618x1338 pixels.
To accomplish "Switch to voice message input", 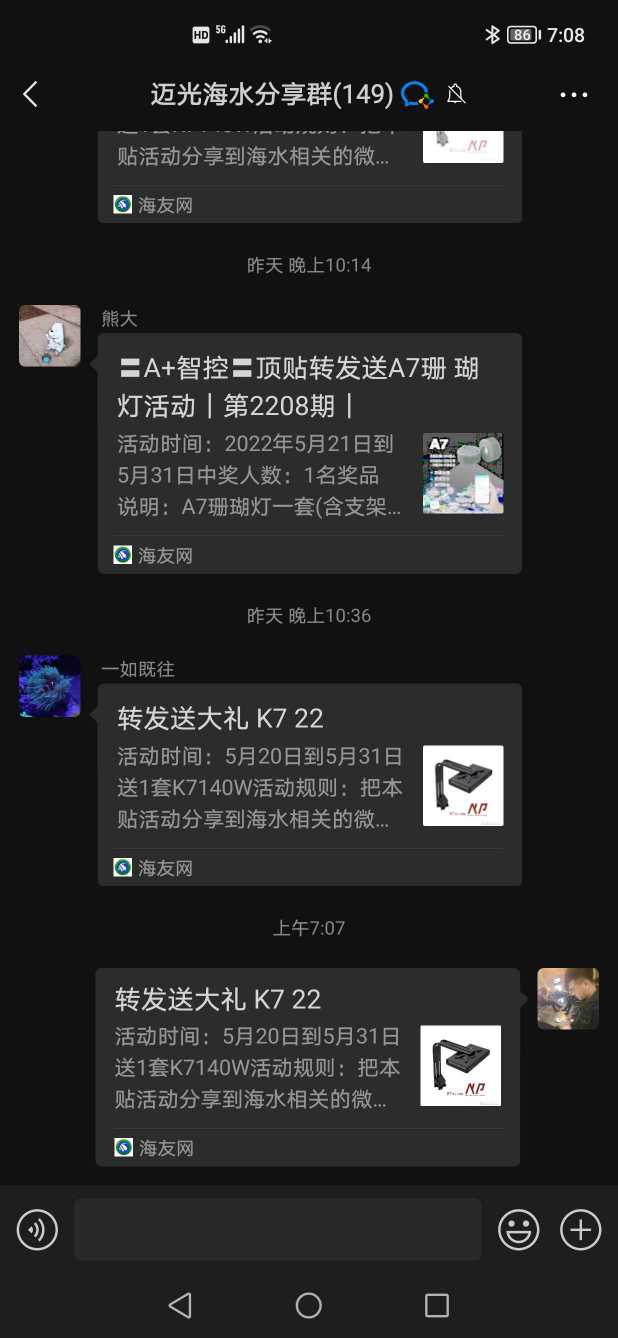I will coord(38,1229).
